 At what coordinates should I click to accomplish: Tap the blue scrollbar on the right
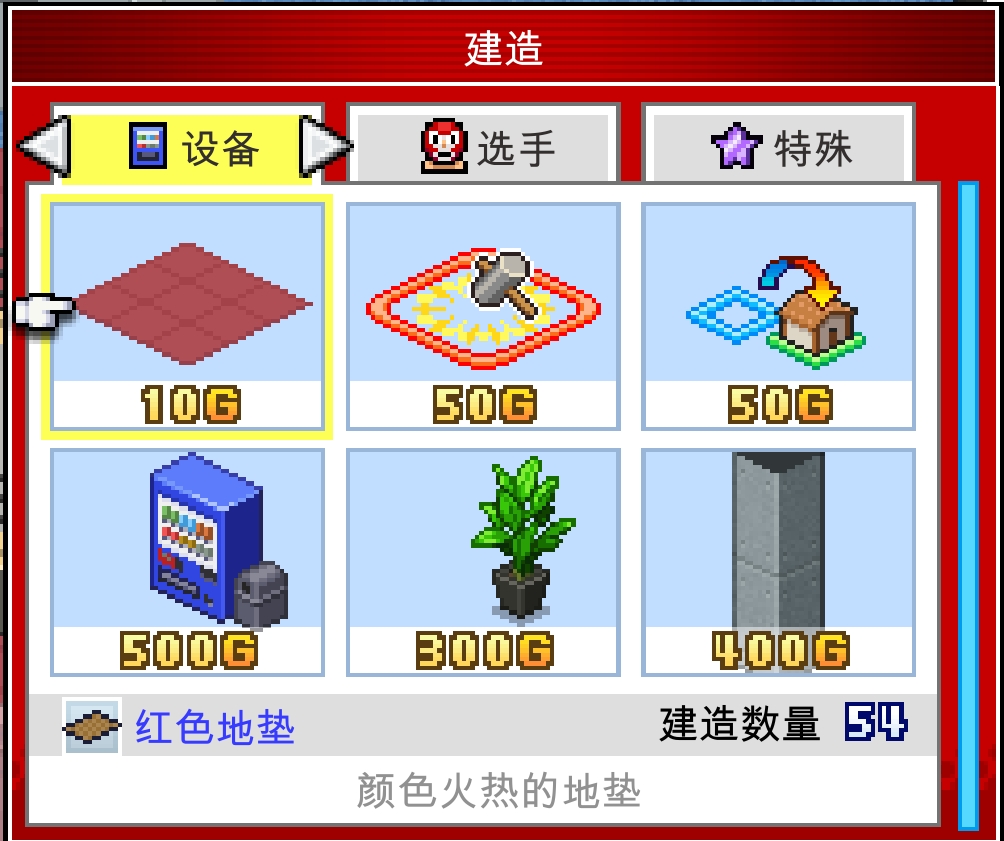tap(968, 505)
